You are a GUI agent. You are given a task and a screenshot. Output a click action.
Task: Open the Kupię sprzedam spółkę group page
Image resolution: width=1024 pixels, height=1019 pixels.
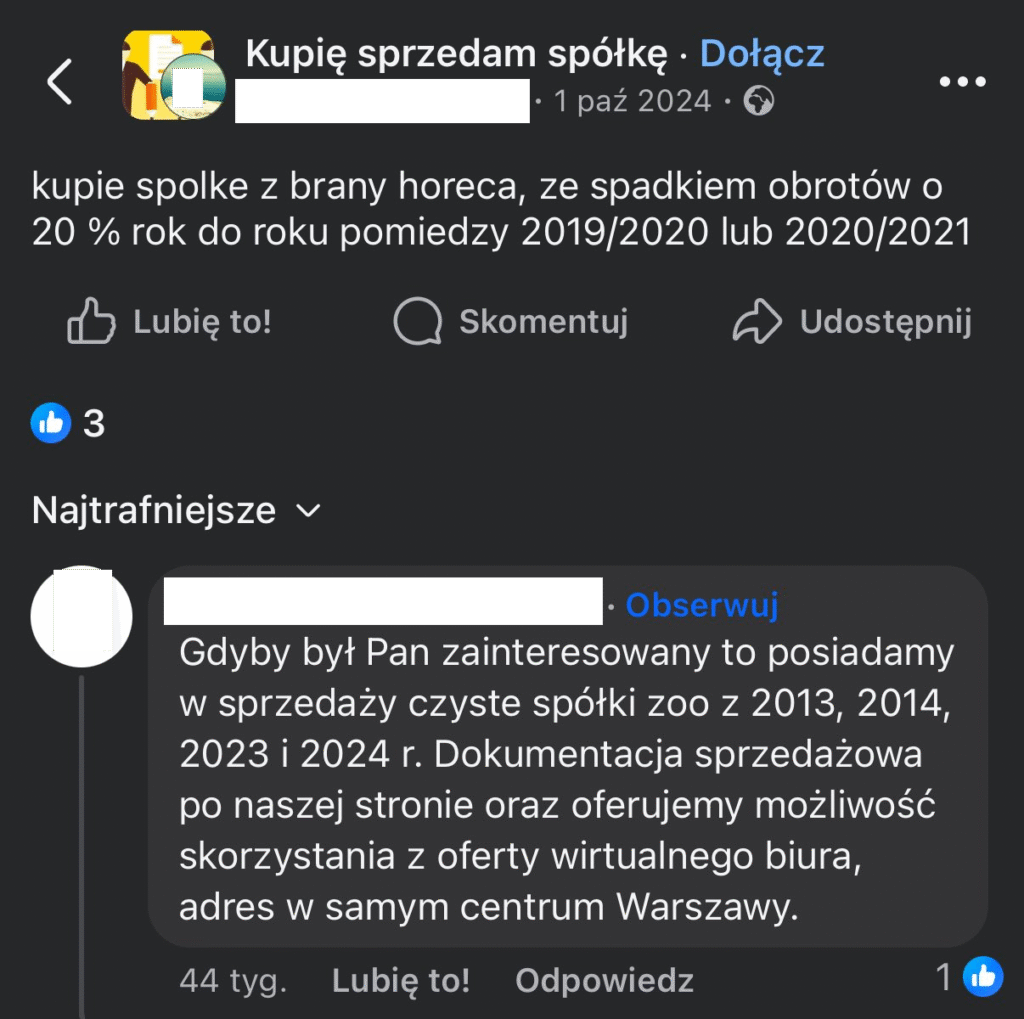point(455,54)
